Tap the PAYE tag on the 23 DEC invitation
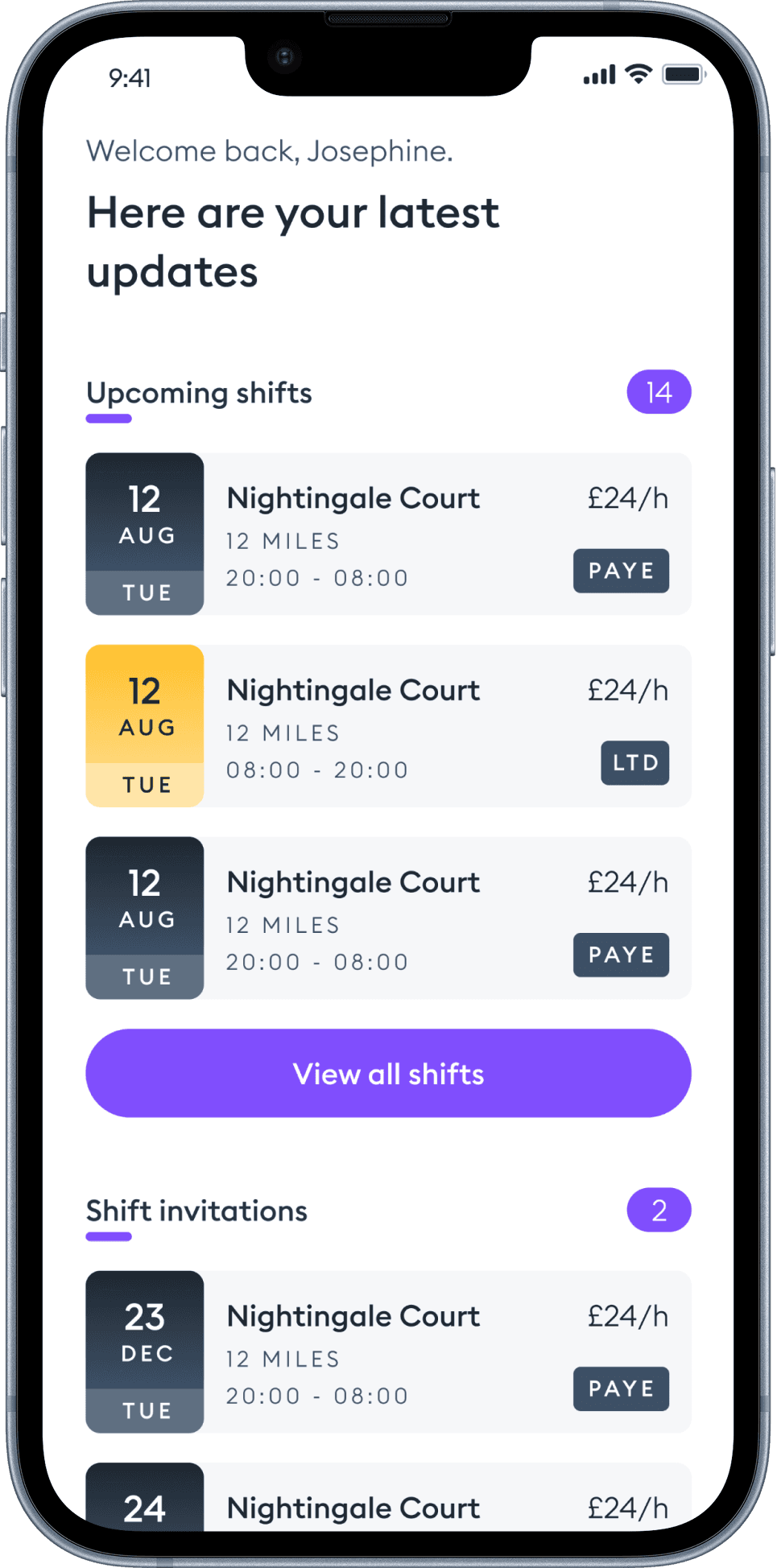 (621, 1389)
